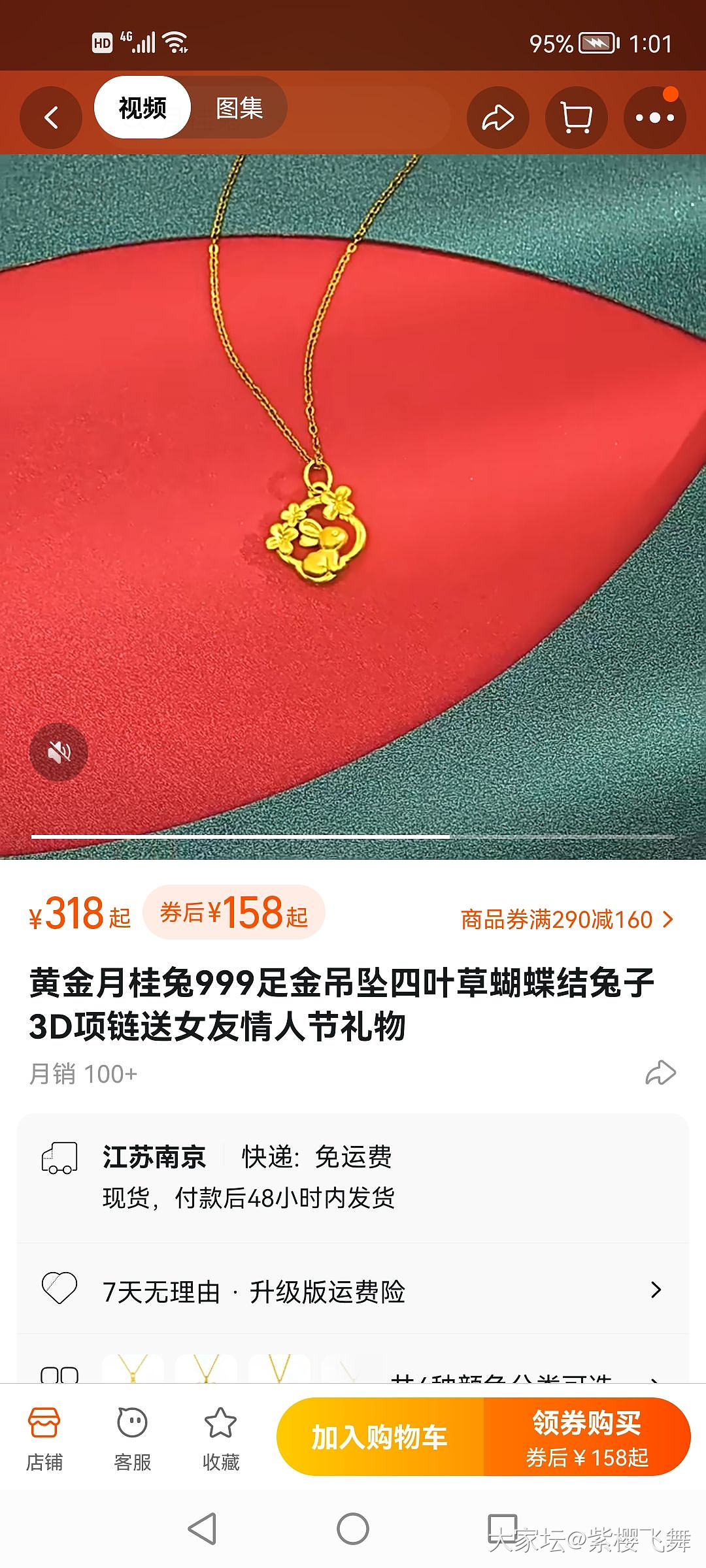Open the three-dot overflow menu

coord(655,118)
